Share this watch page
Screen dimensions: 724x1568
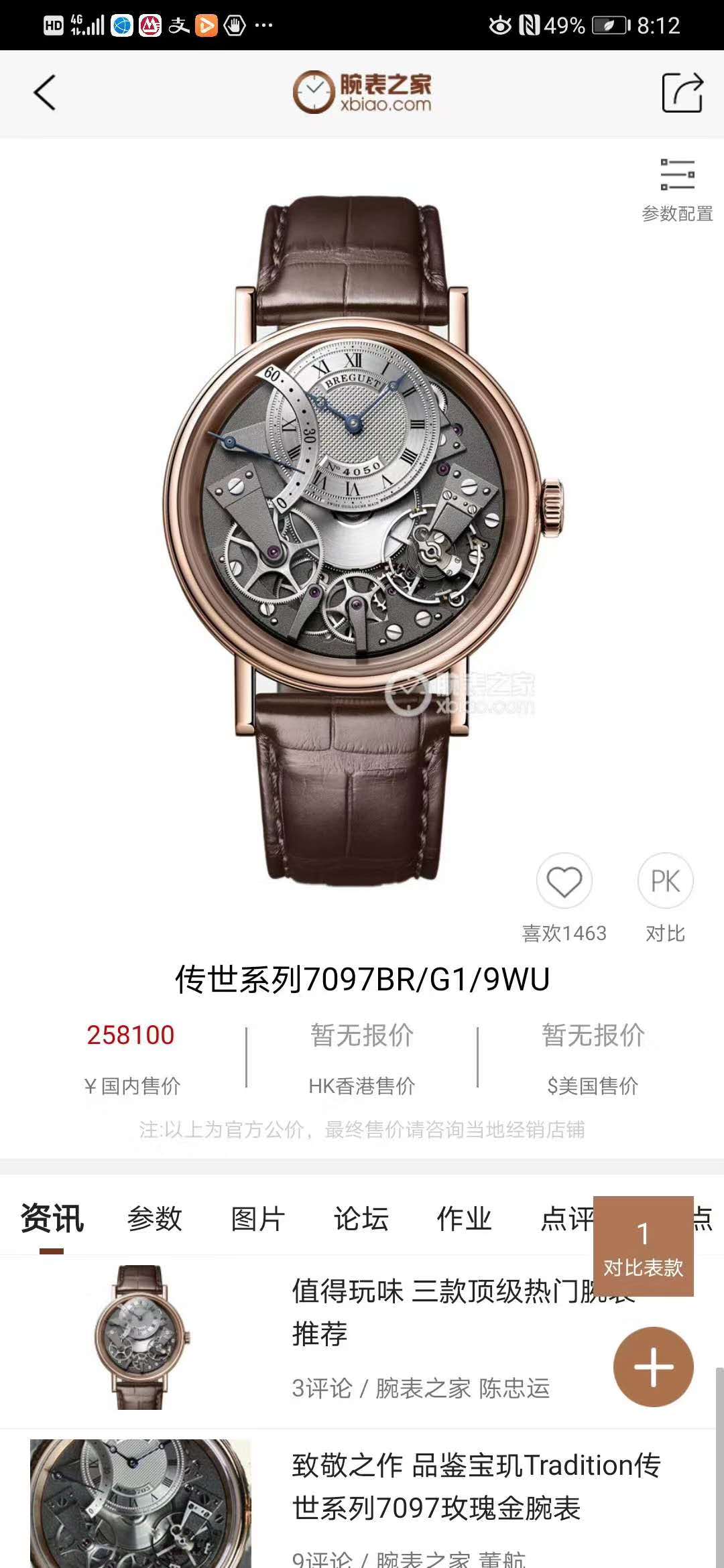tap(682, 92)
